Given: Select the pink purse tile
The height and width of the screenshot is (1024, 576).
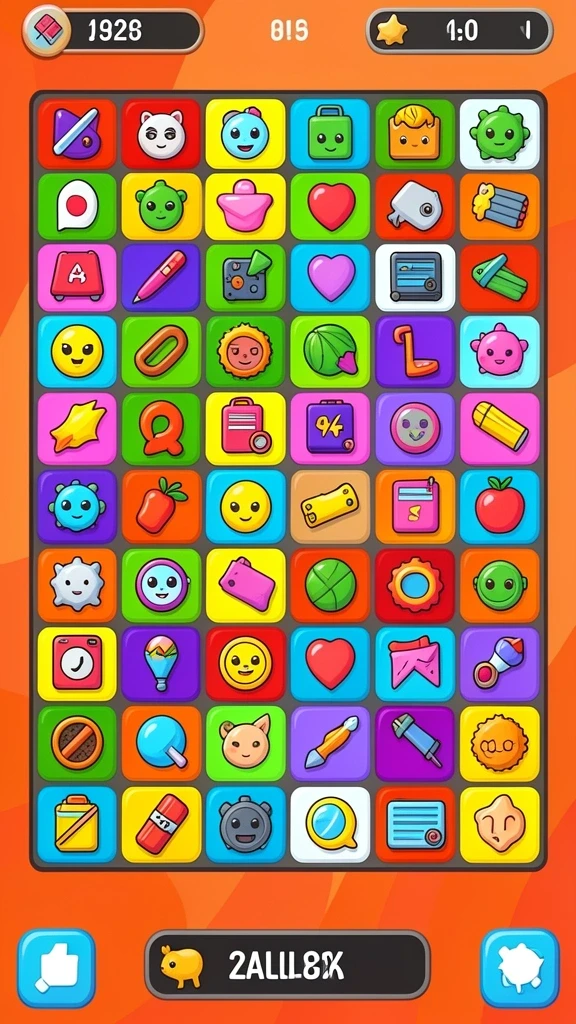Looking at the screenshot, I should [x=246, y=206].
